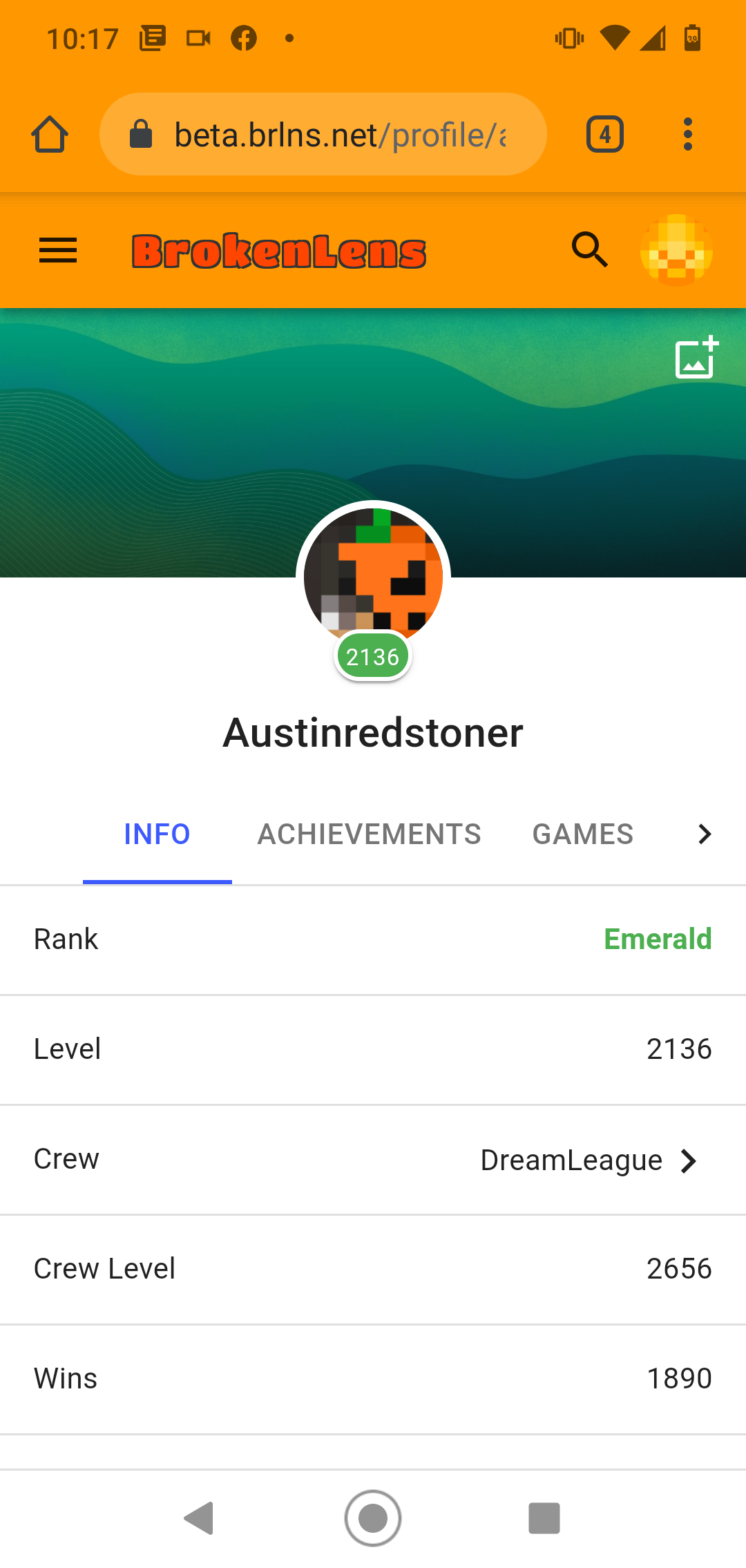Switch to the Achievements tab
This screenshot has height=1568, width=746.
pyautogui.click(x=369, y=834)
